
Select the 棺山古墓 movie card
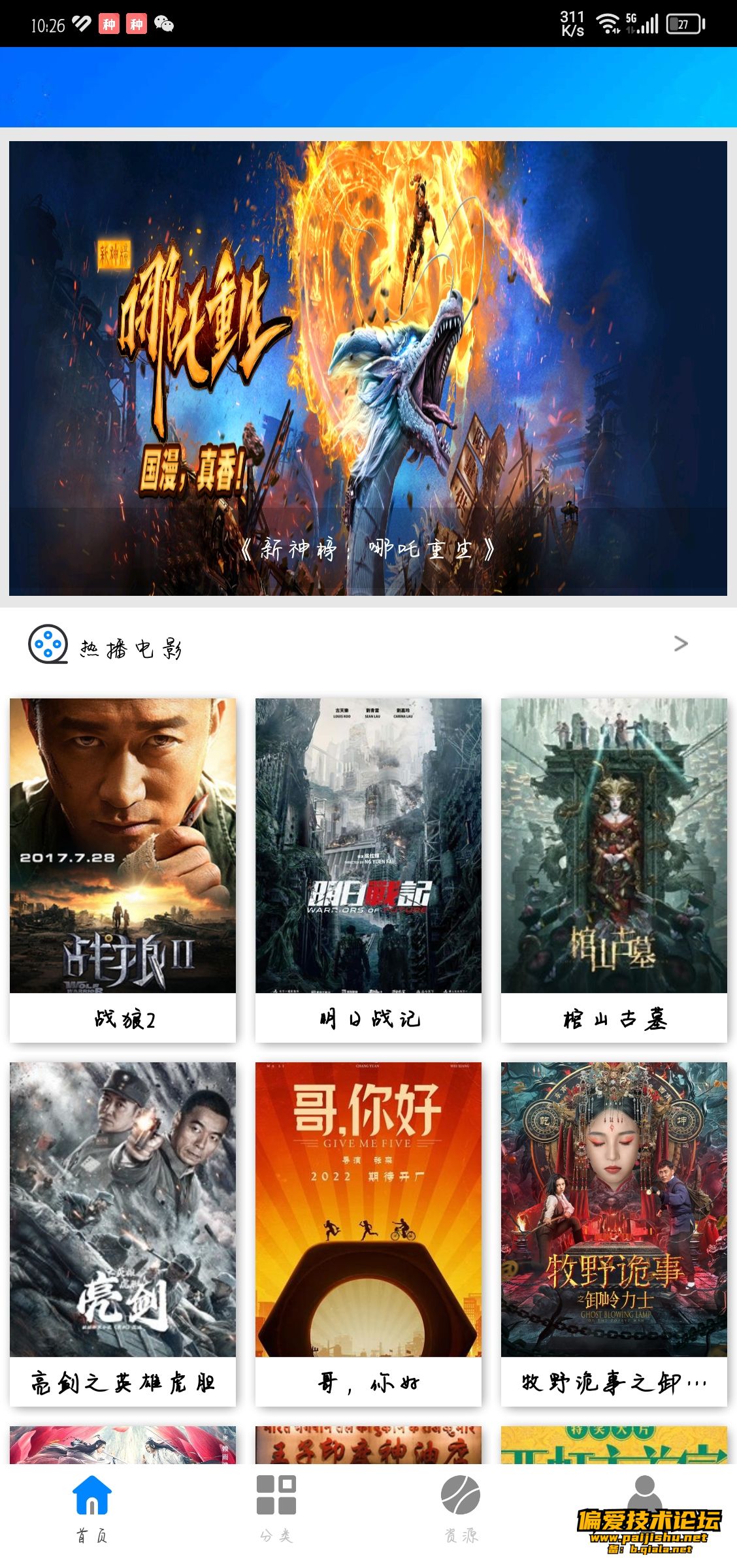point(614,869)
